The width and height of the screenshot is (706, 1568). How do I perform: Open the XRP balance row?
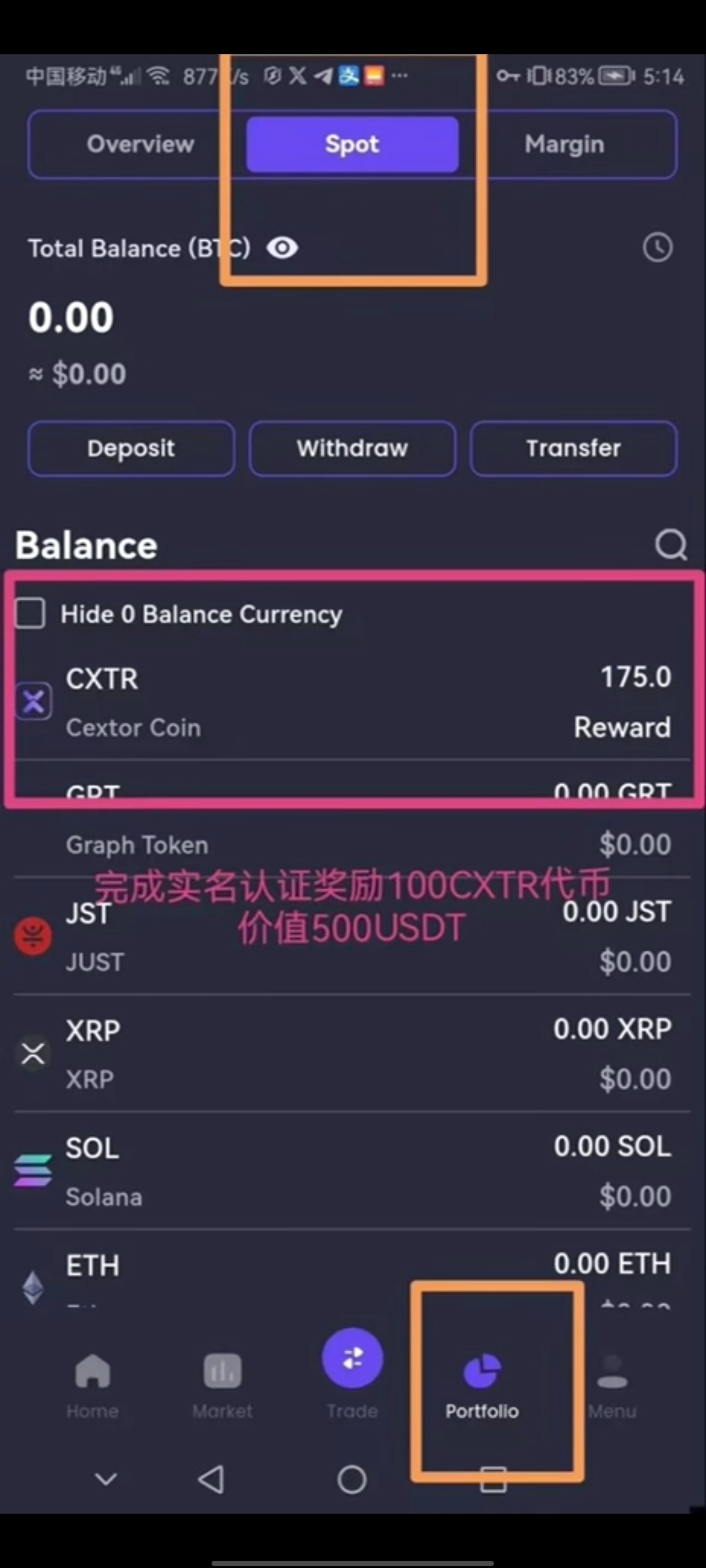click(352, 1054)
